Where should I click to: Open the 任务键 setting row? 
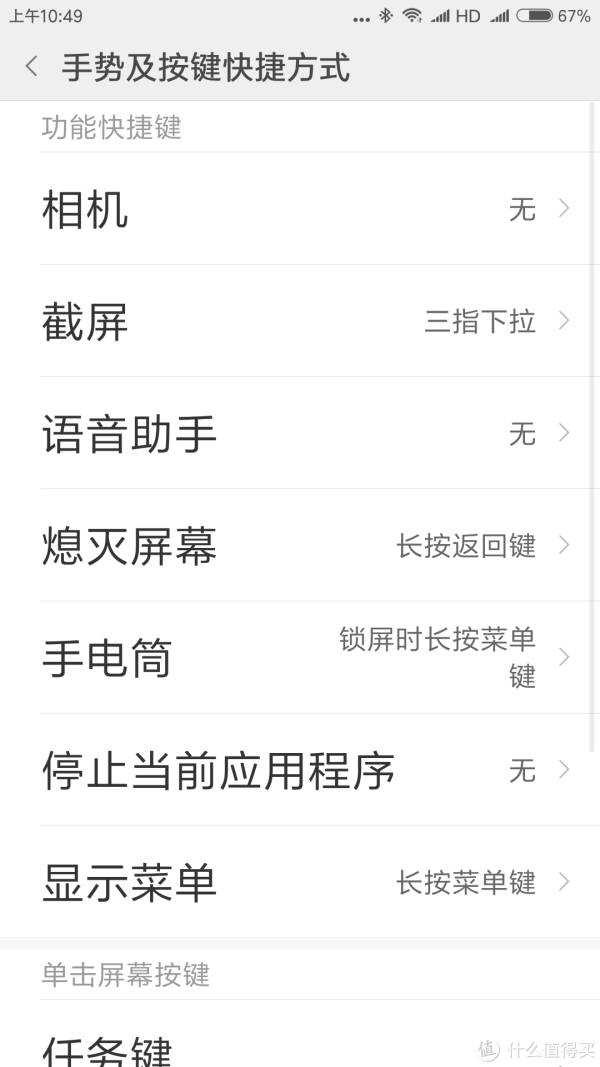click(300, 1034)
